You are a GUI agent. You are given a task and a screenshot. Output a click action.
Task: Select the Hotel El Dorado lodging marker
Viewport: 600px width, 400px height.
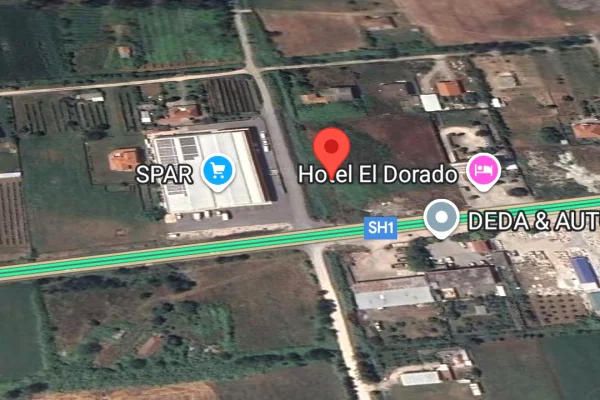484,172
